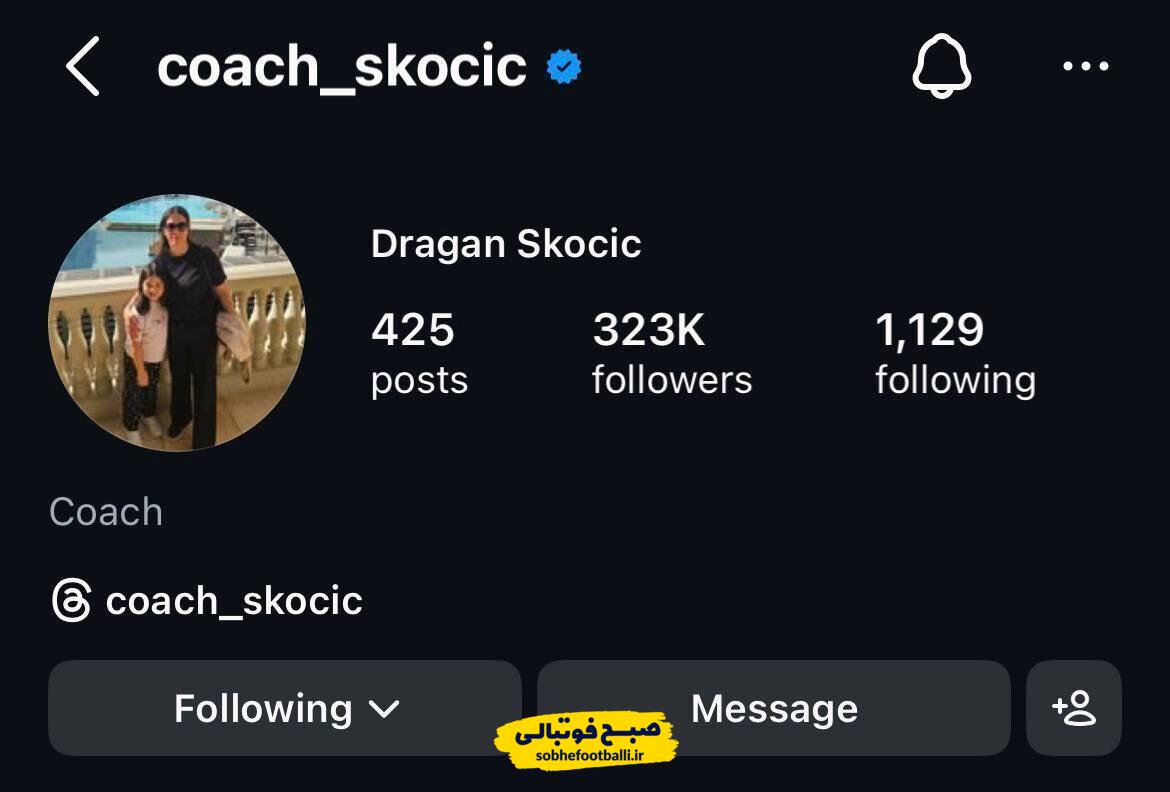Go back using the arrow

click(84, 67)
